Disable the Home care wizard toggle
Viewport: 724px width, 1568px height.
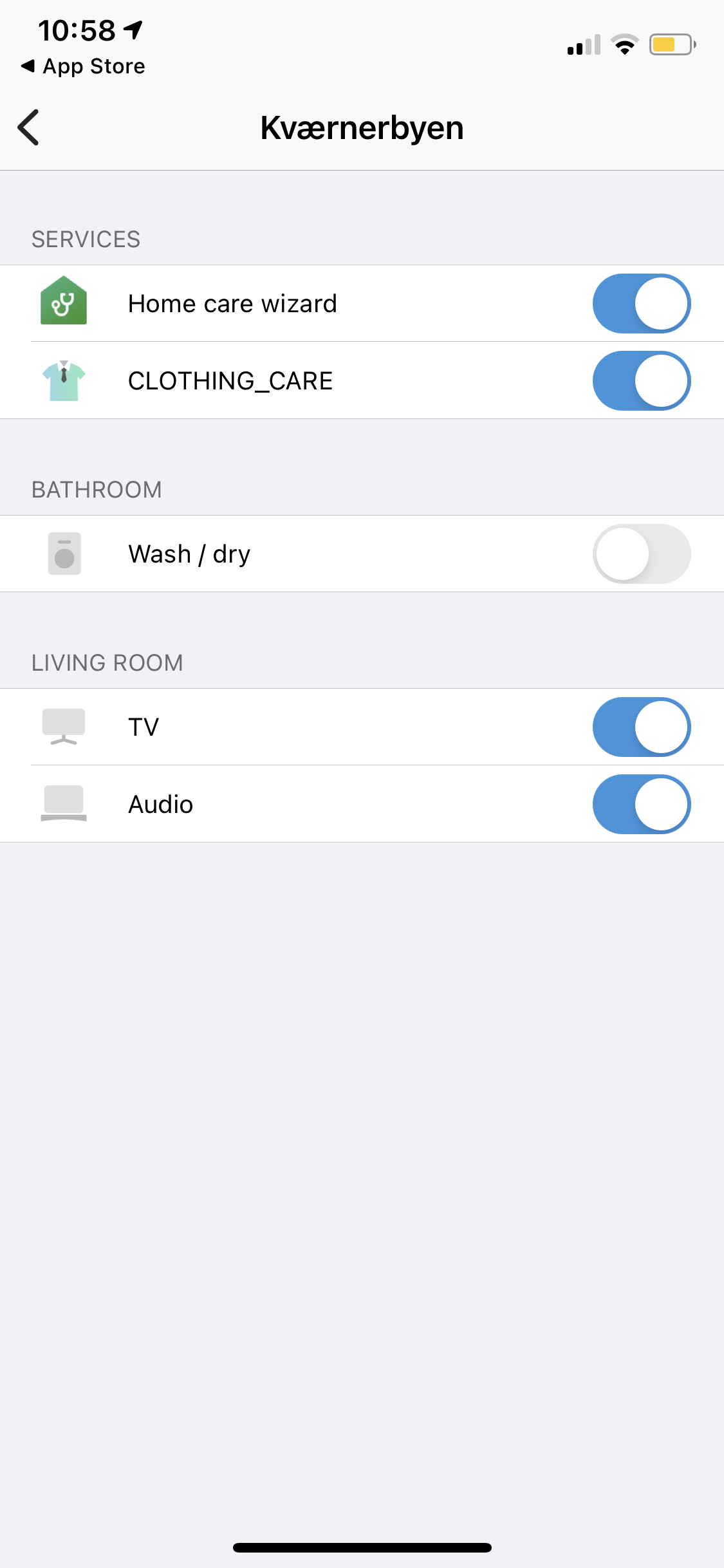coord(641,303)
